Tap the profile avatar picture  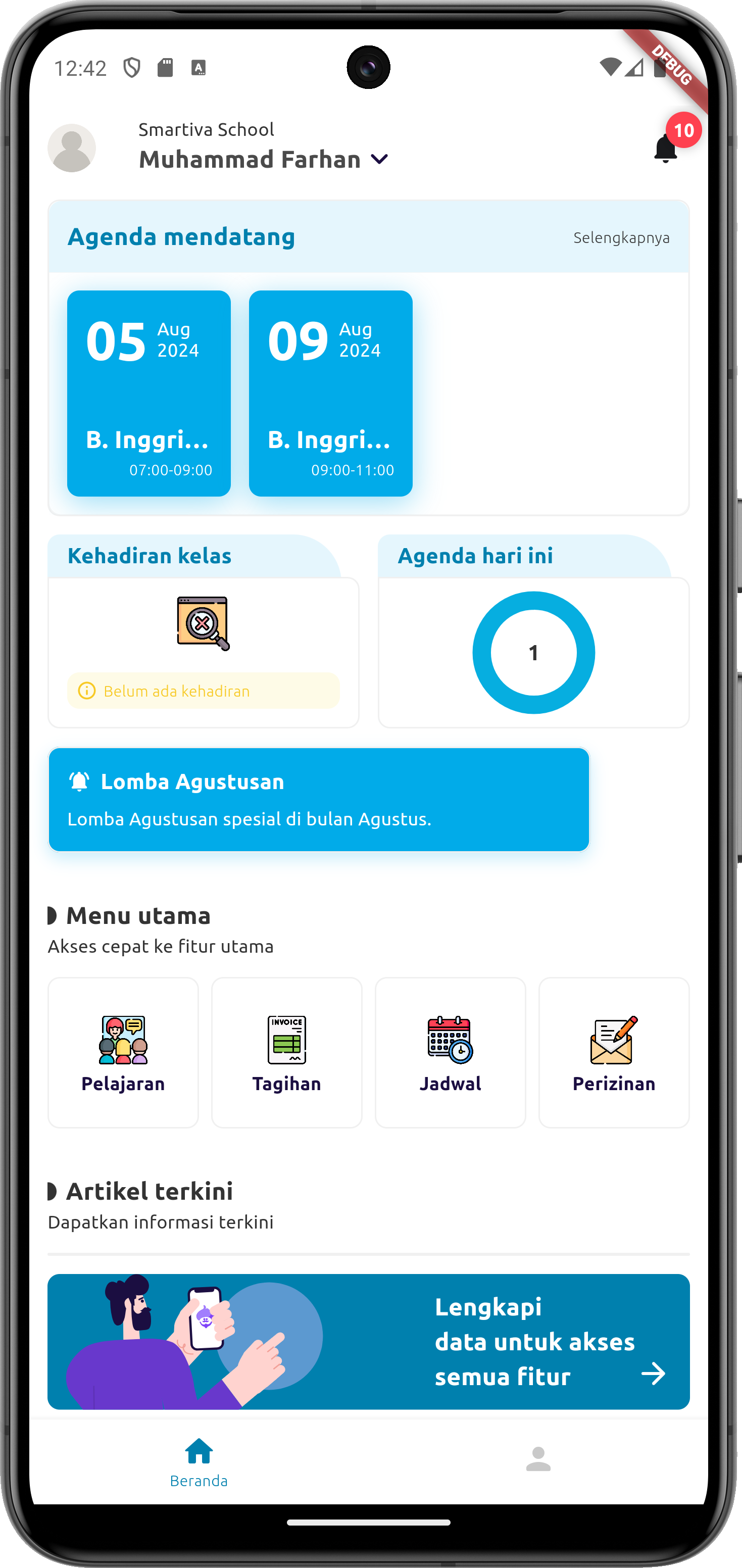[x=72, y=148]
